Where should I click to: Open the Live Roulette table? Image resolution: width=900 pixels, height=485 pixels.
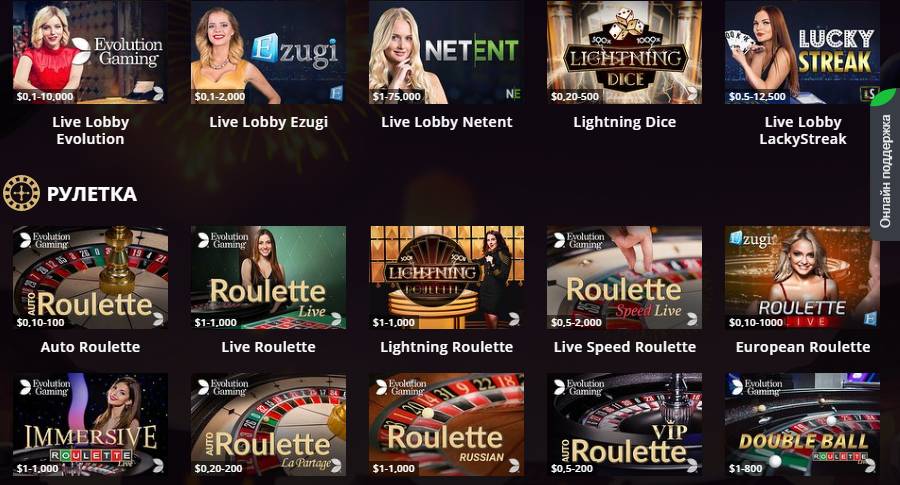[x=268, y=278]
